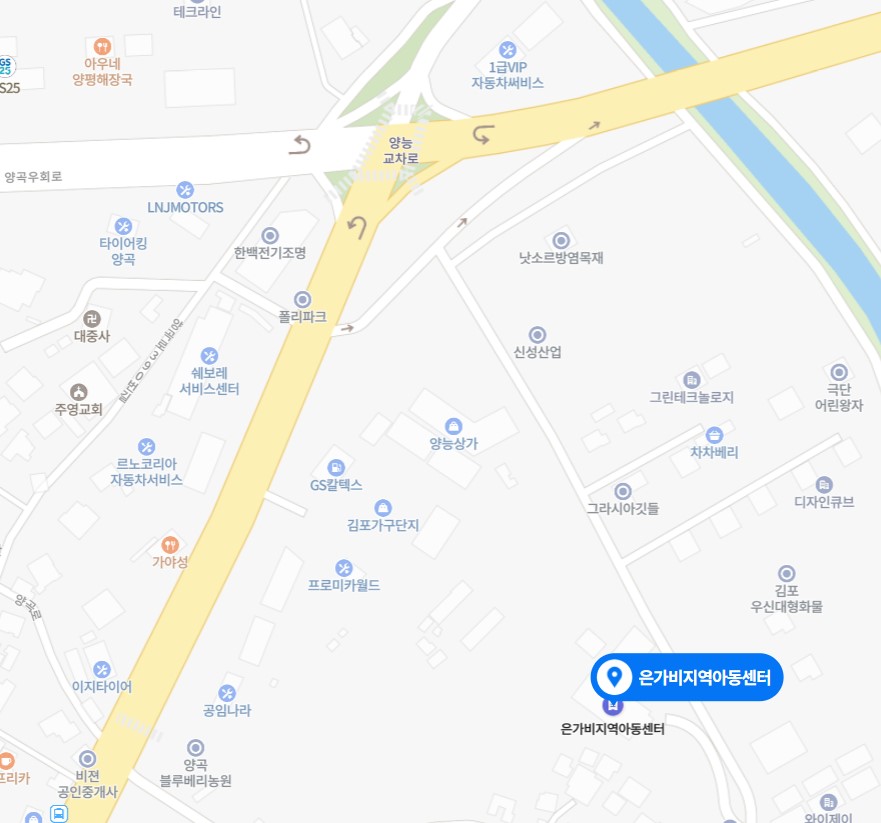The width and height of the screenshot is (881, 823).
Task: Open the GS칼텍스 gas station marker
Action: coord(336,467)
